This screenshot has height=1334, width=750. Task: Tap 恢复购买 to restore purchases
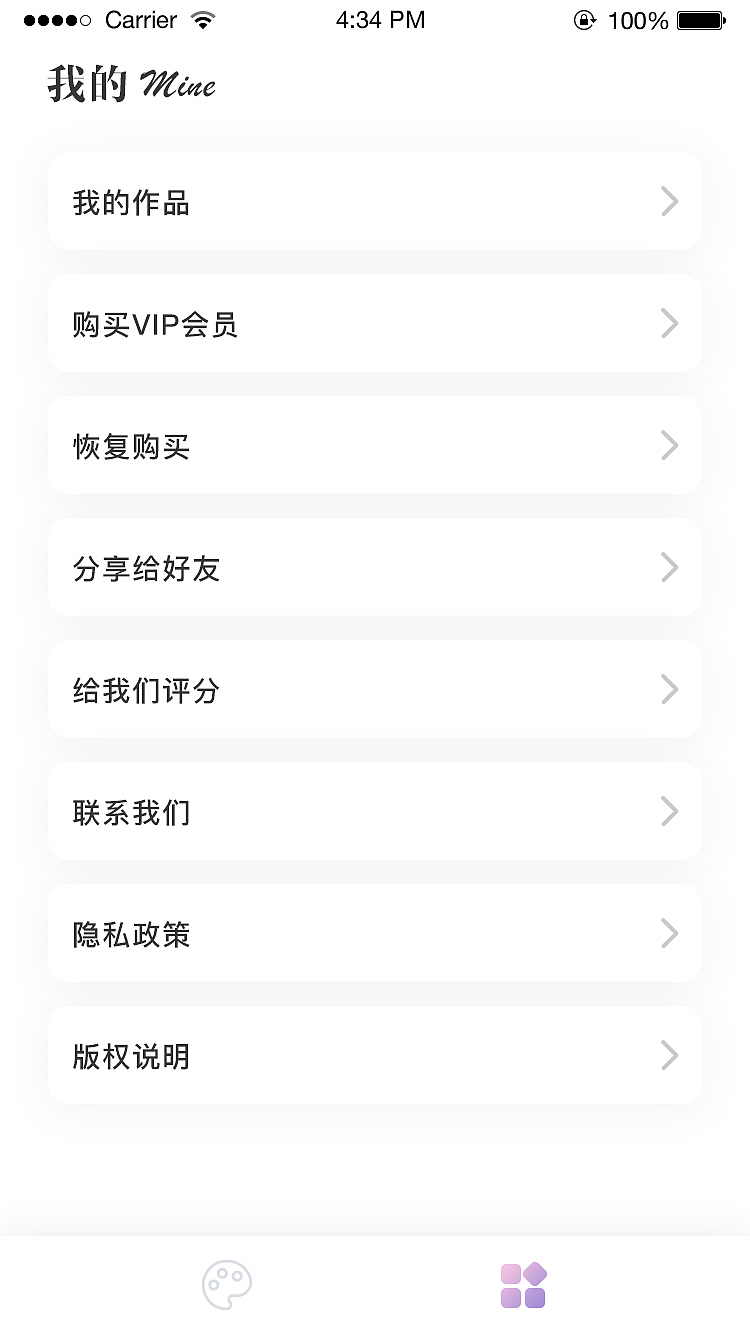375,445
